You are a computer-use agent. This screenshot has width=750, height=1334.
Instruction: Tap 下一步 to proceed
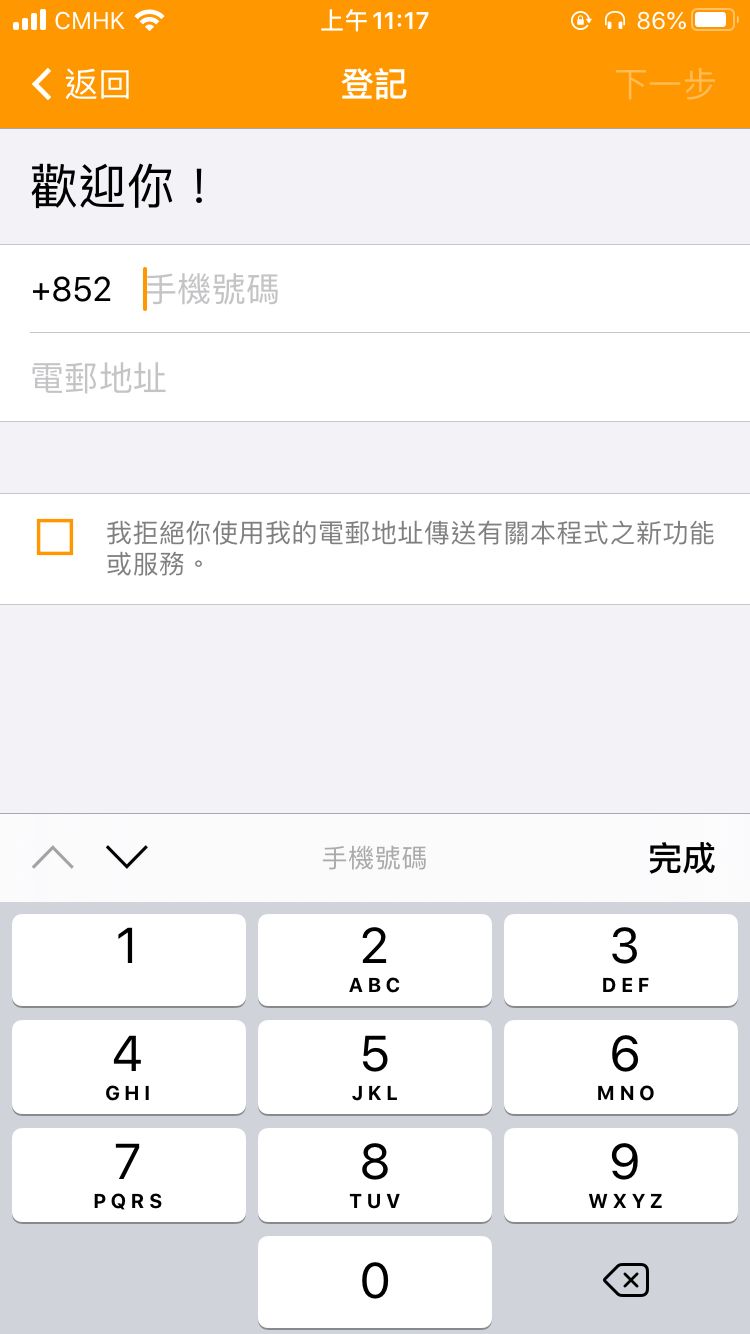(665, 85)
